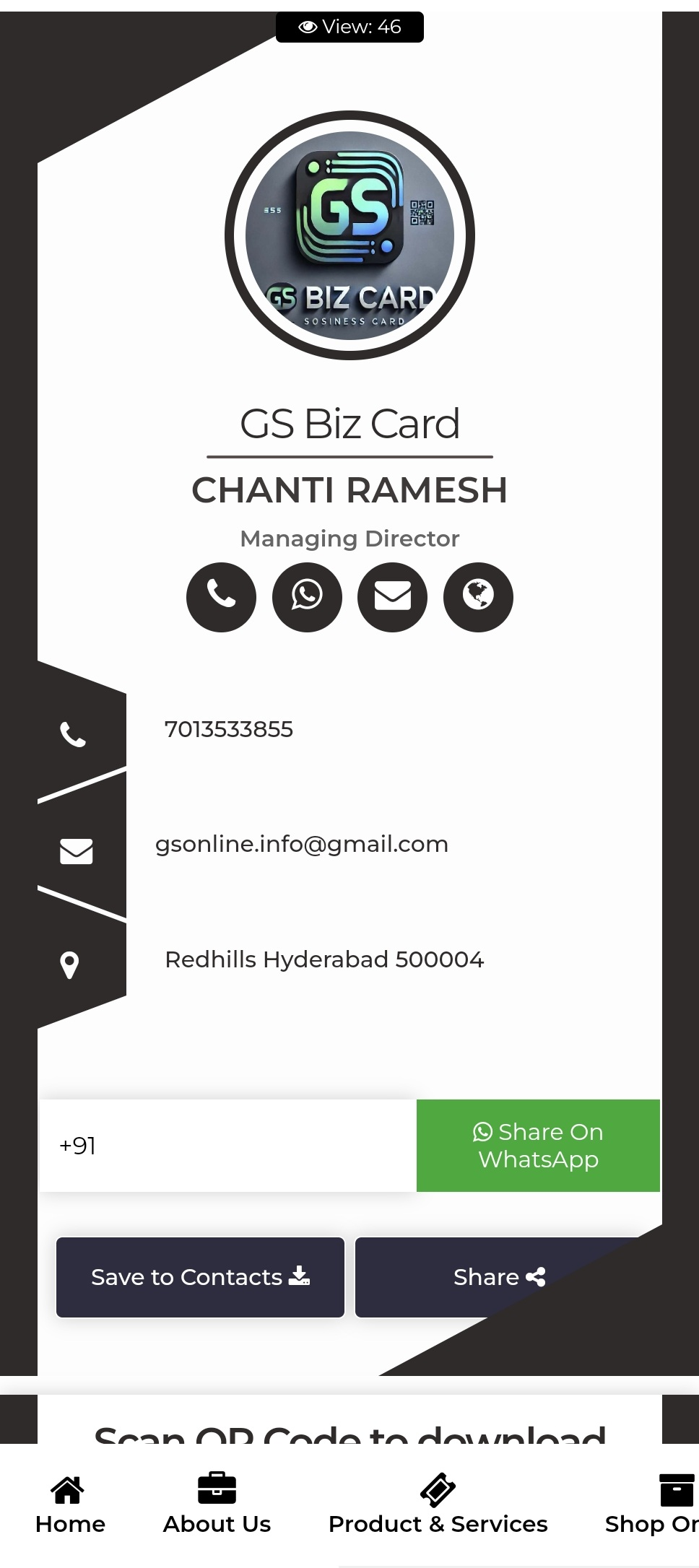The width and height of the screenshot is (699, 1568).
Task: Open Redhills Hyderabad address location
Action: (324, 959)
